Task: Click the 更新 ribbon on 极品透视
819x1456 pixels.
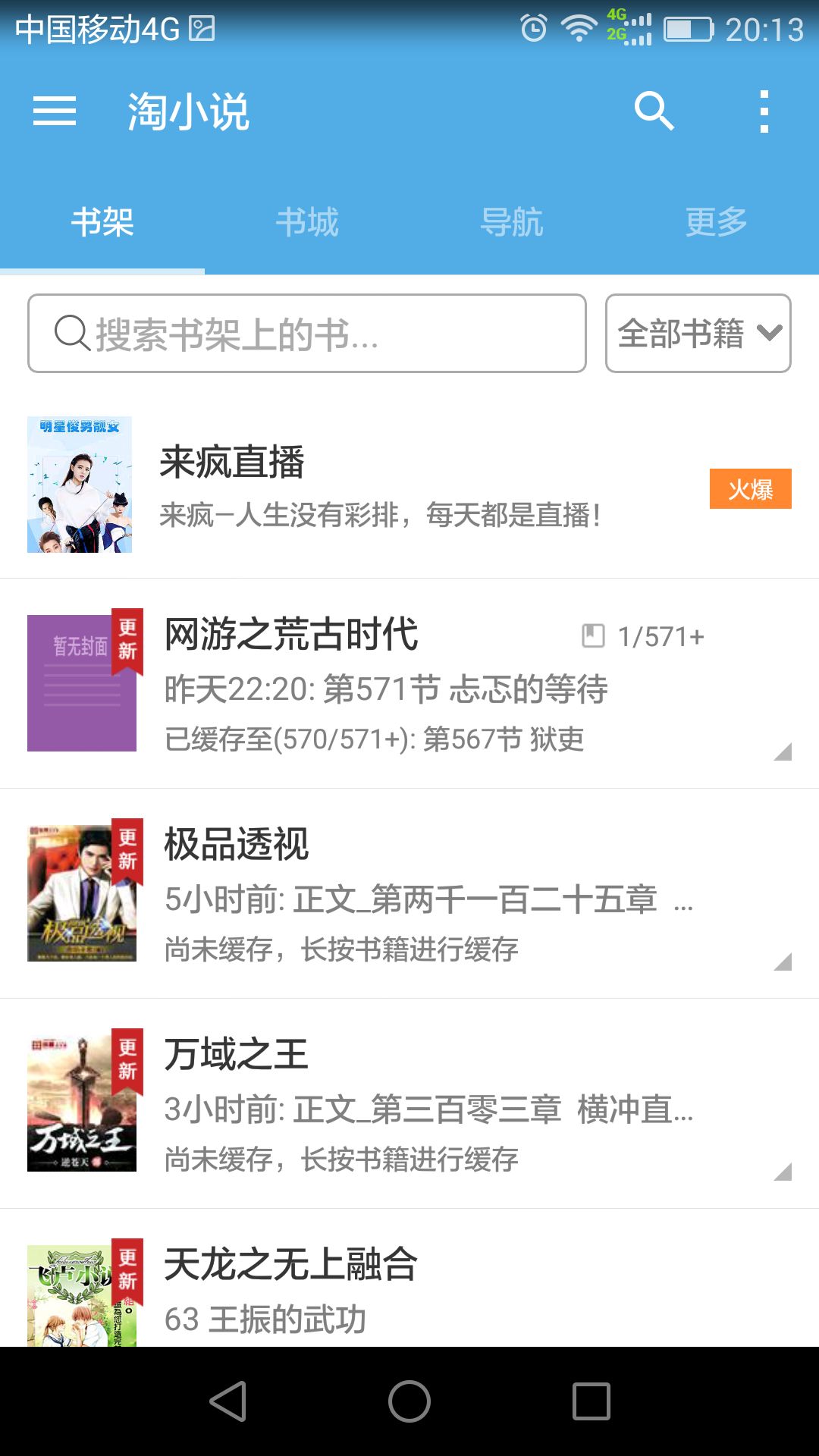Action: [127, 849]
